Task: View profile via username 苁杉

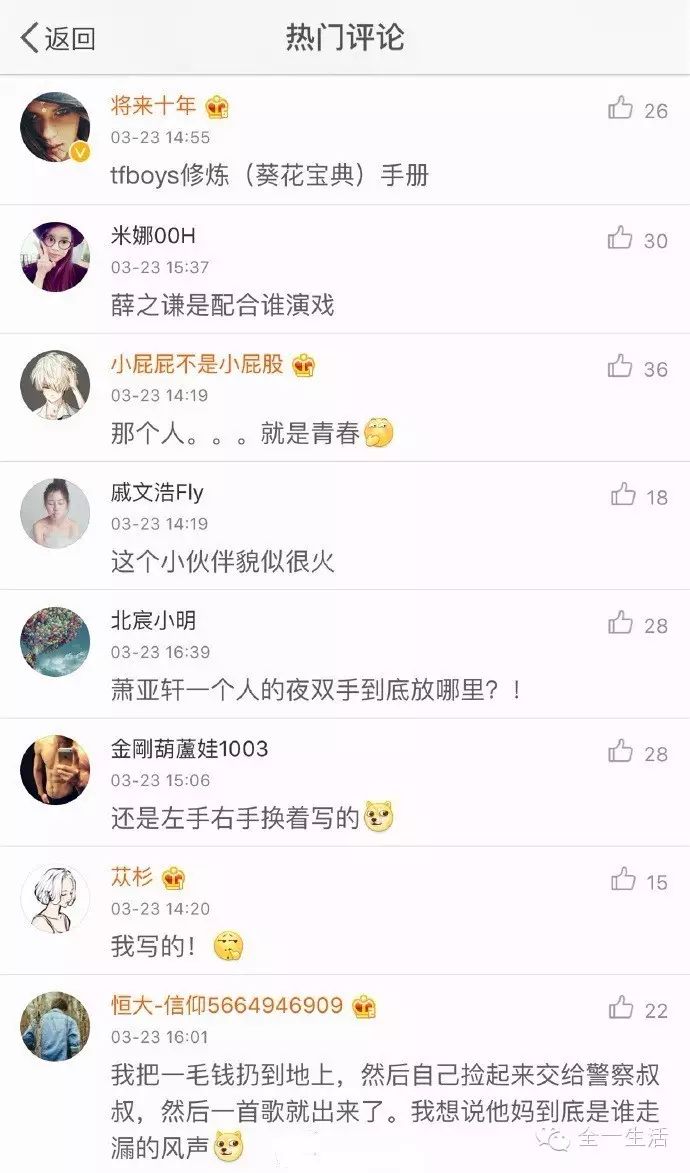Action: (132, 877)
